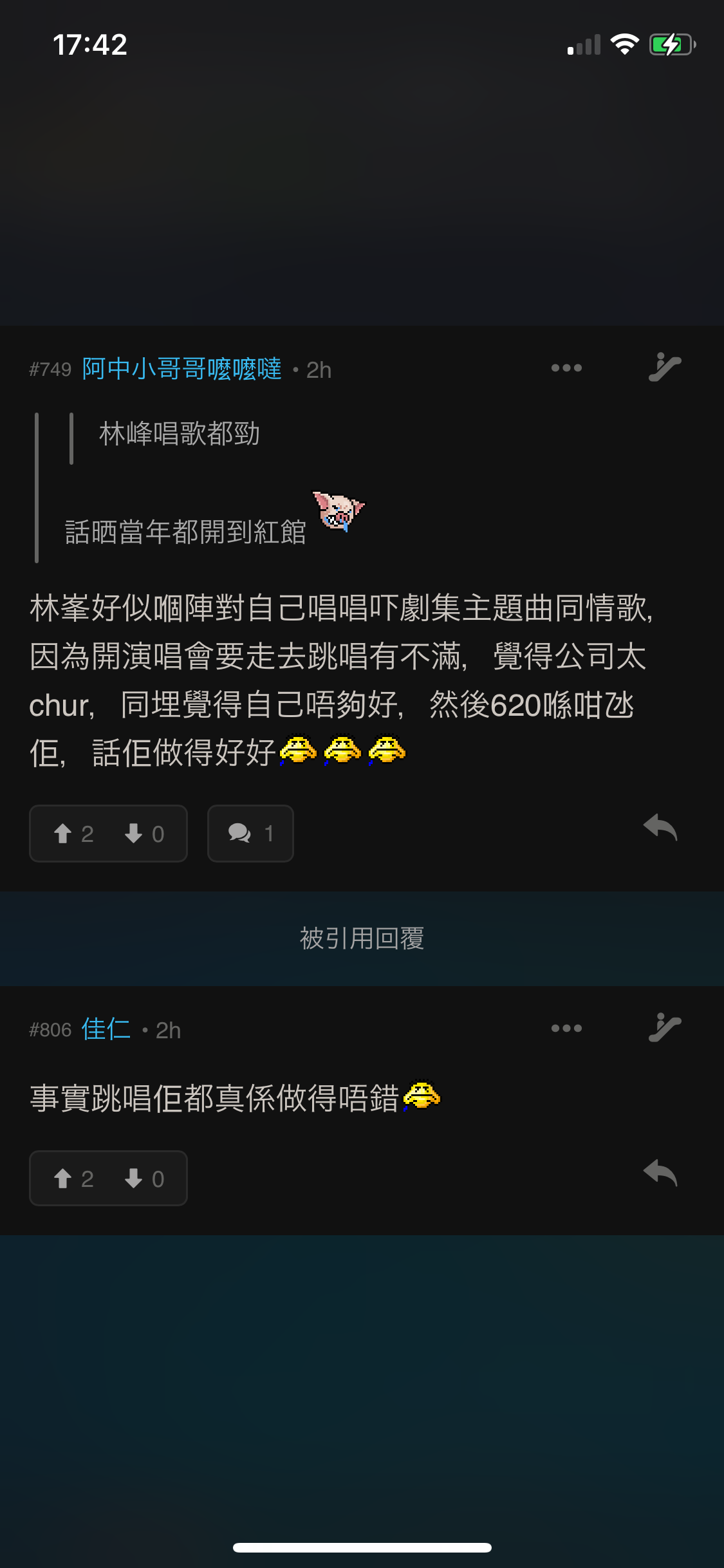Image resolution: width=724 pixels, height=1568 pixels.
Task: Upvote post #806 by 佳仁
Action: [73, 1179]
